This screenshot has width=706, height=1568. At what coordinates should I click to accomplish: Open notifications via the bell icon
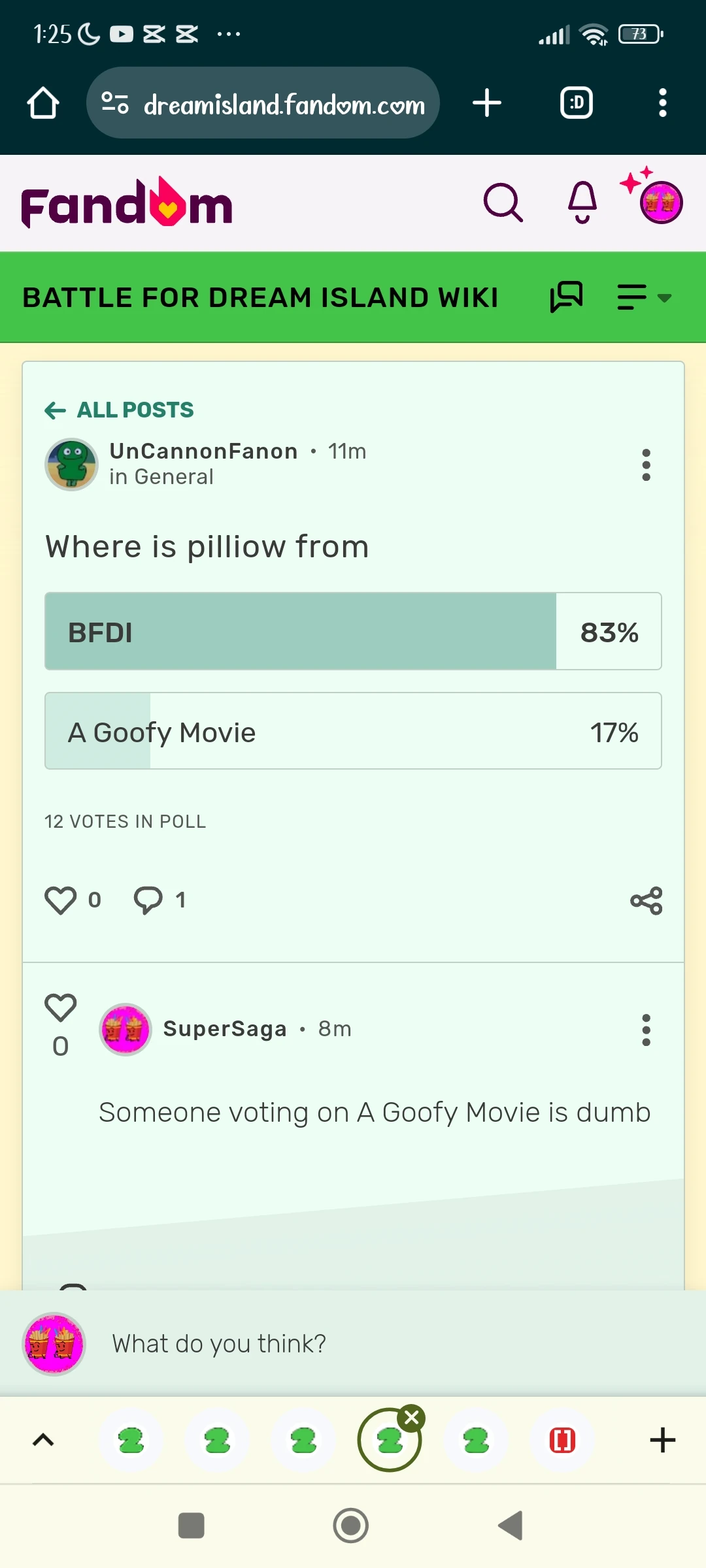coord(580,203)
